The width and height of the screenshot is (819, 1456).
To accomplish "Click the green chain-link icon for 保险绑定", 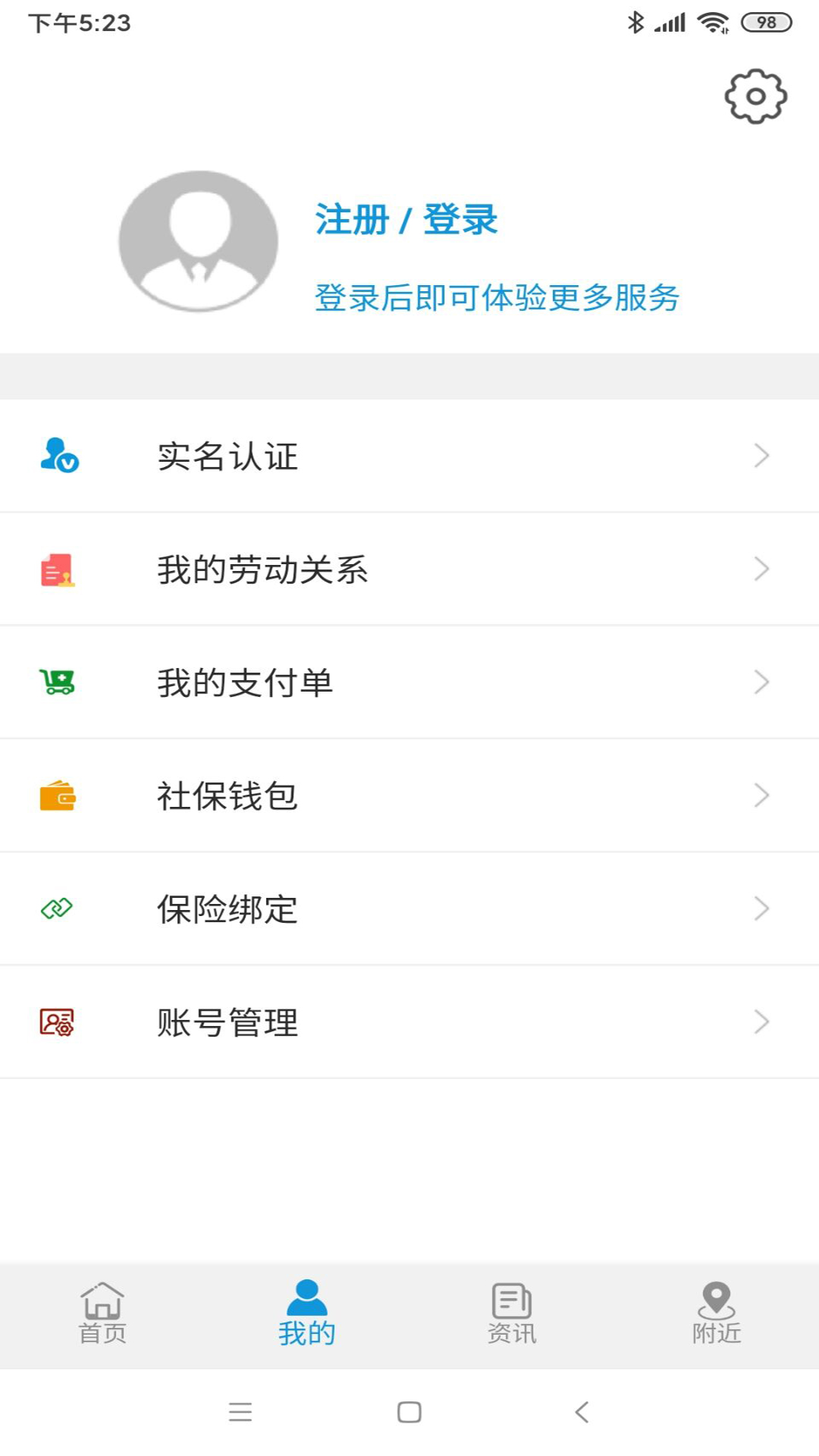I will (57, 908).
